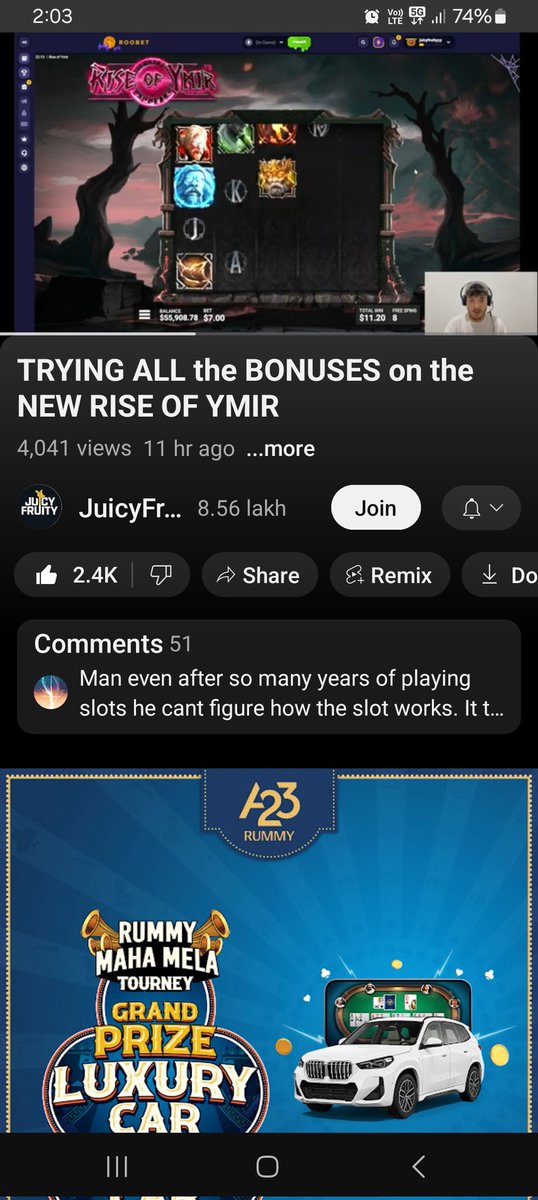The height and width of the screenshot is (1200, 538).
Task: Go back using the system back button
Action: pyautogui.click(x=418, y=1166)
